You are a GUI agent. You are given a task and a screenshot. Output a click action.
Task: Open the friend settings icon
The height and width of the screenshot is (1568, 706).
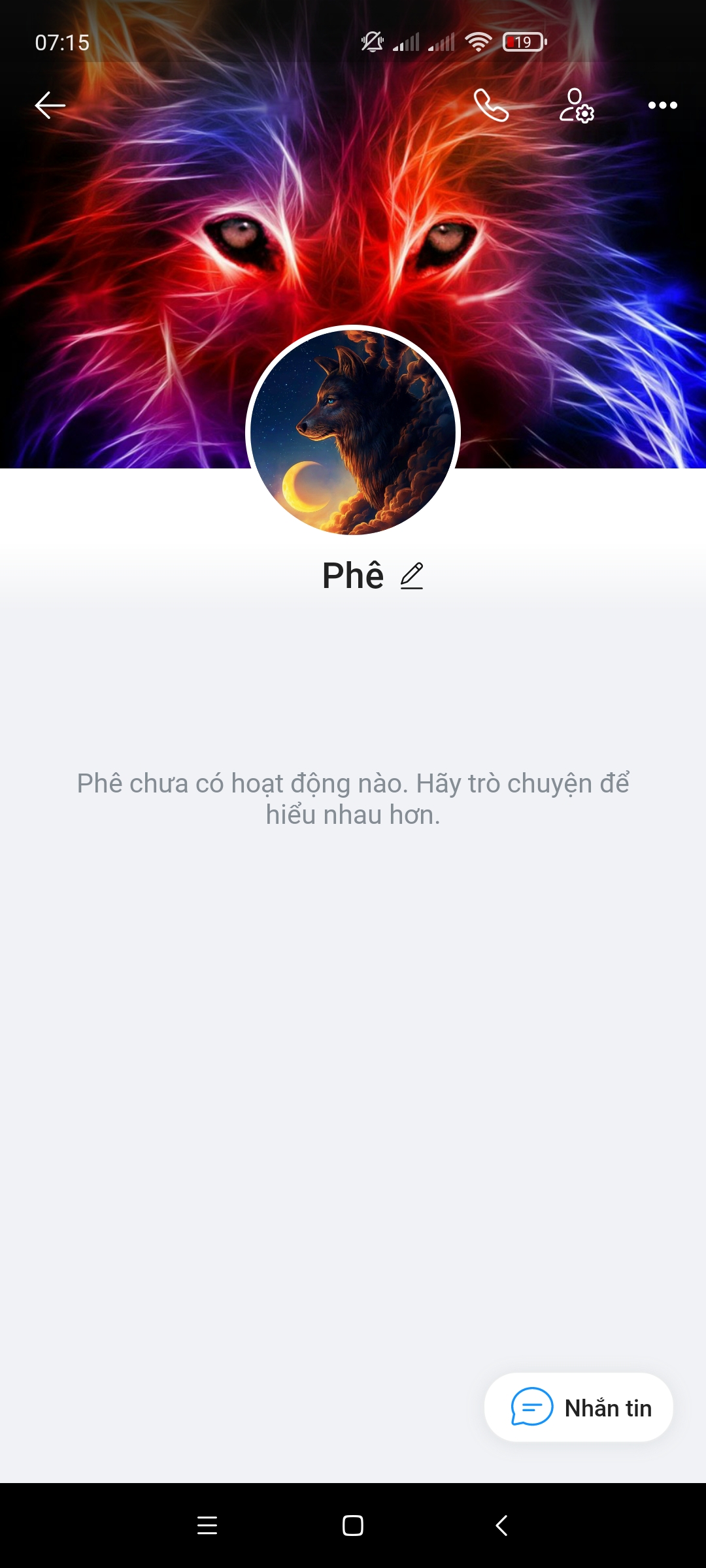coord(577,105)
